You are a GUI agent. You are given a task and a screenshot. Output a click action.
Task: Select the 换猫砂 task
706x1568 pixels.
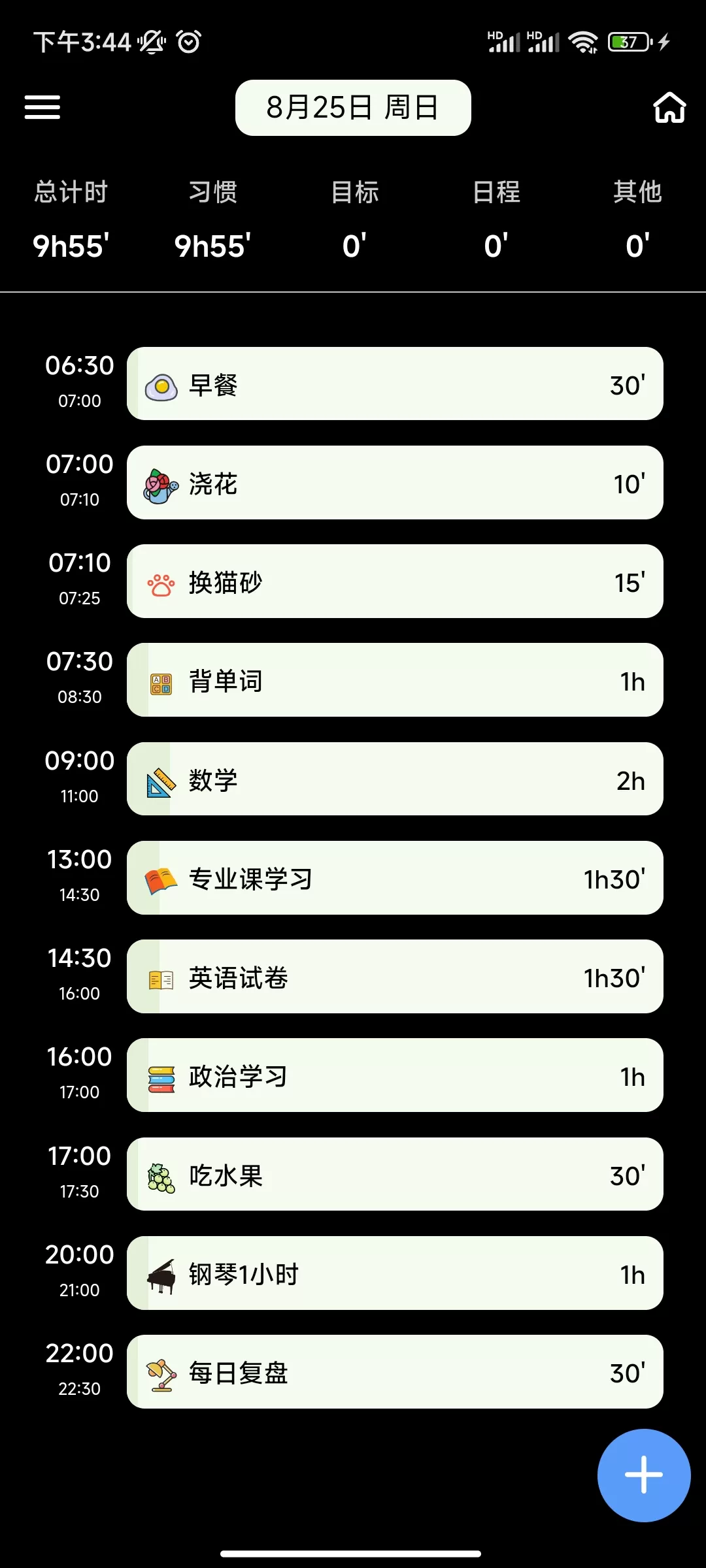[x=395, y=581]
